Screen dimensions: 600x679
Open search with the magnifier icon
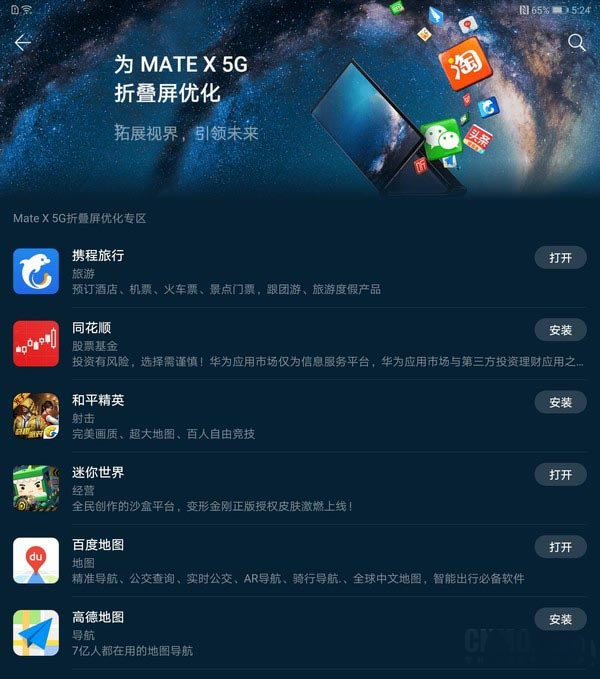577,42
